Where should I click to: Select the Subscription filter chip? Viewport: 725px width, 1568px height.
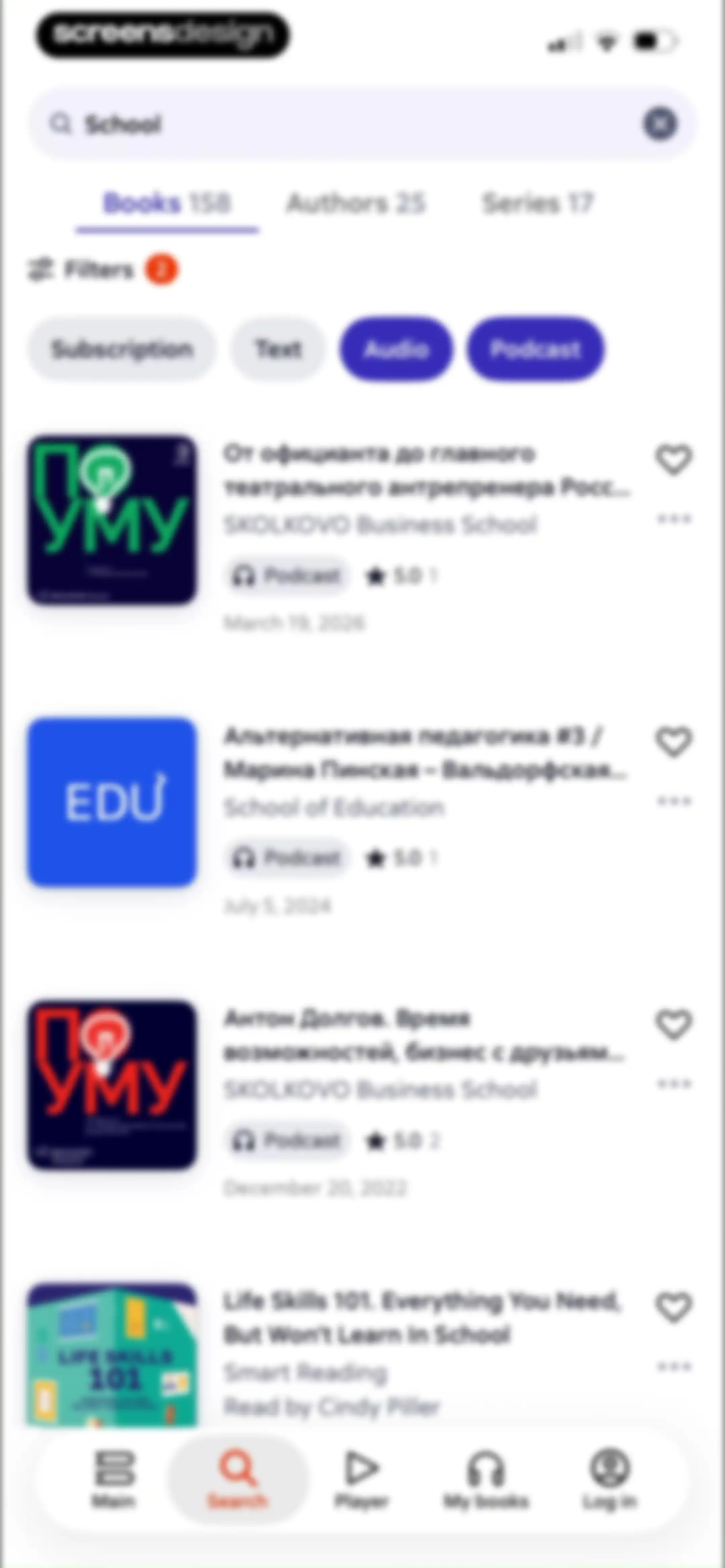[122, 349]
